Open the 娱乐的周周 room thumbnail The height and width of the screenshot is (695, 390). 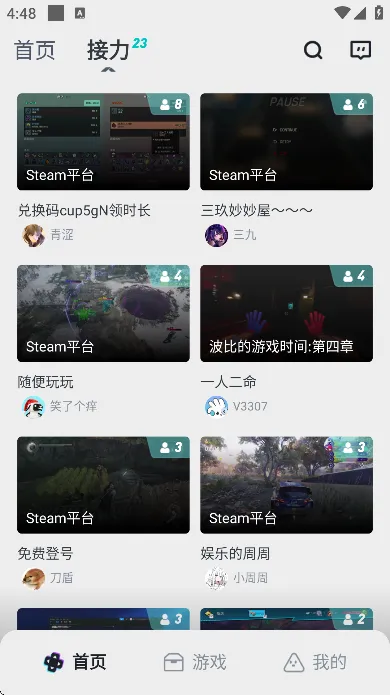point(286,485)
